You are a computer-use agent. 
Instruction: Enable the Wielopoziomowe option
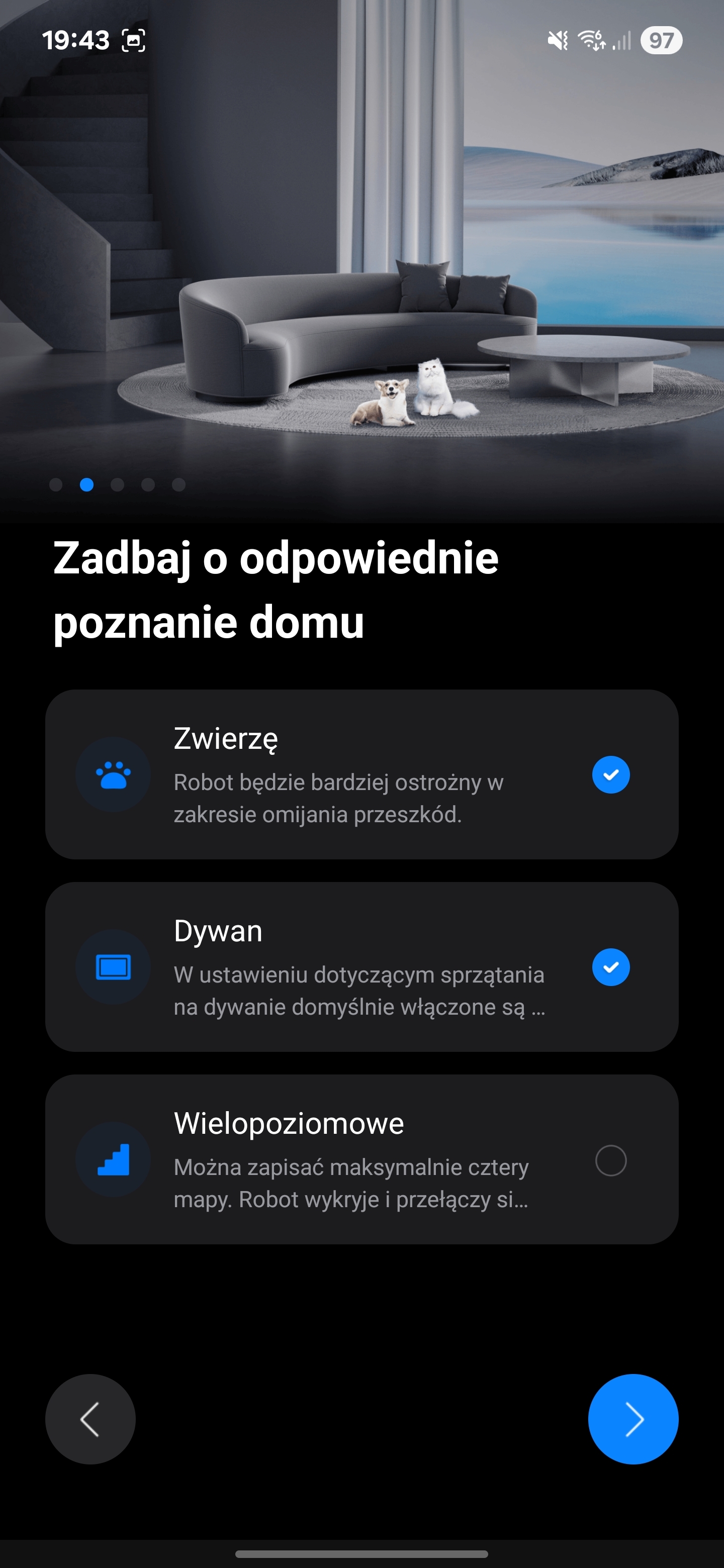click(611, 1160)
